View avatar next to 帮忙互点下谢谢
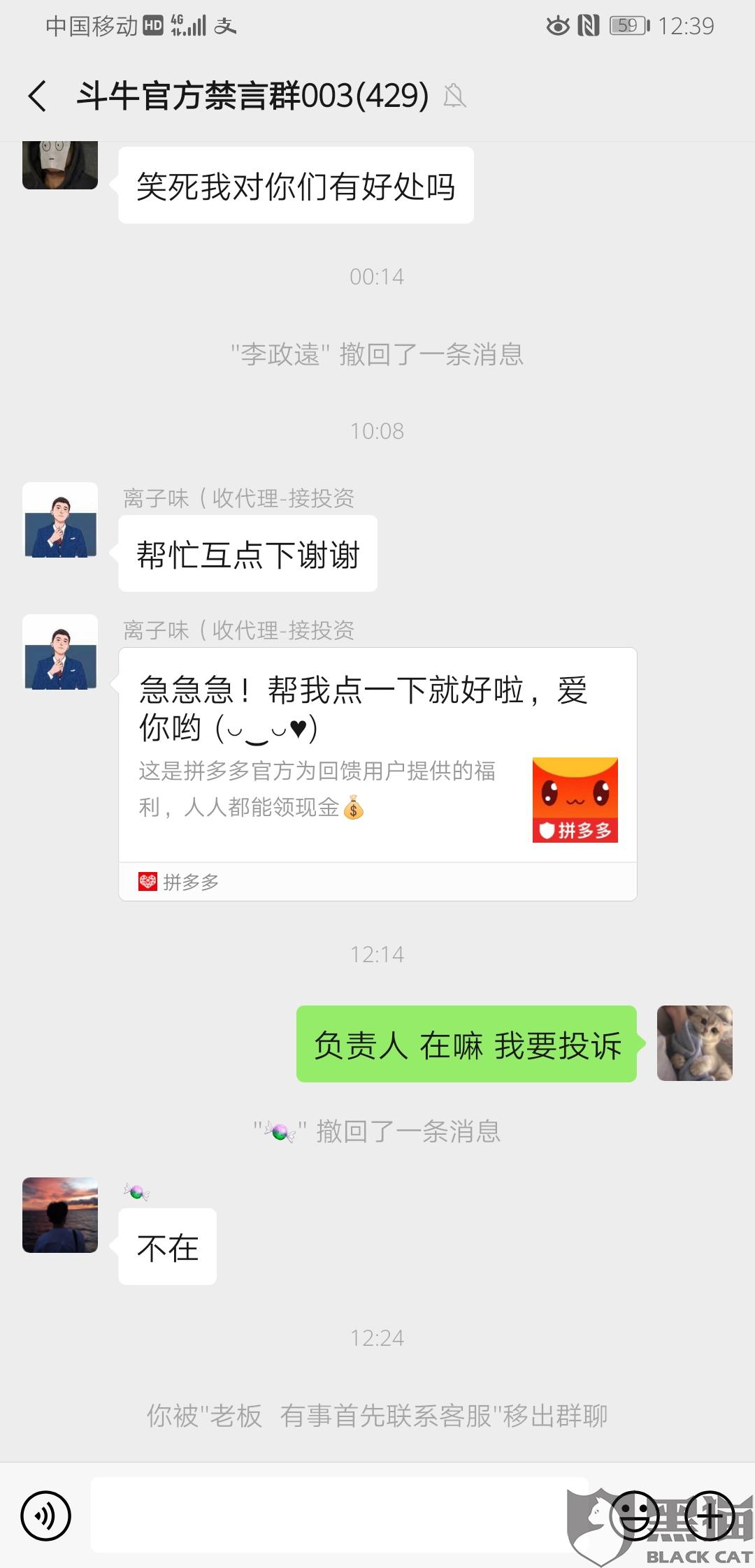 (60, 520)
